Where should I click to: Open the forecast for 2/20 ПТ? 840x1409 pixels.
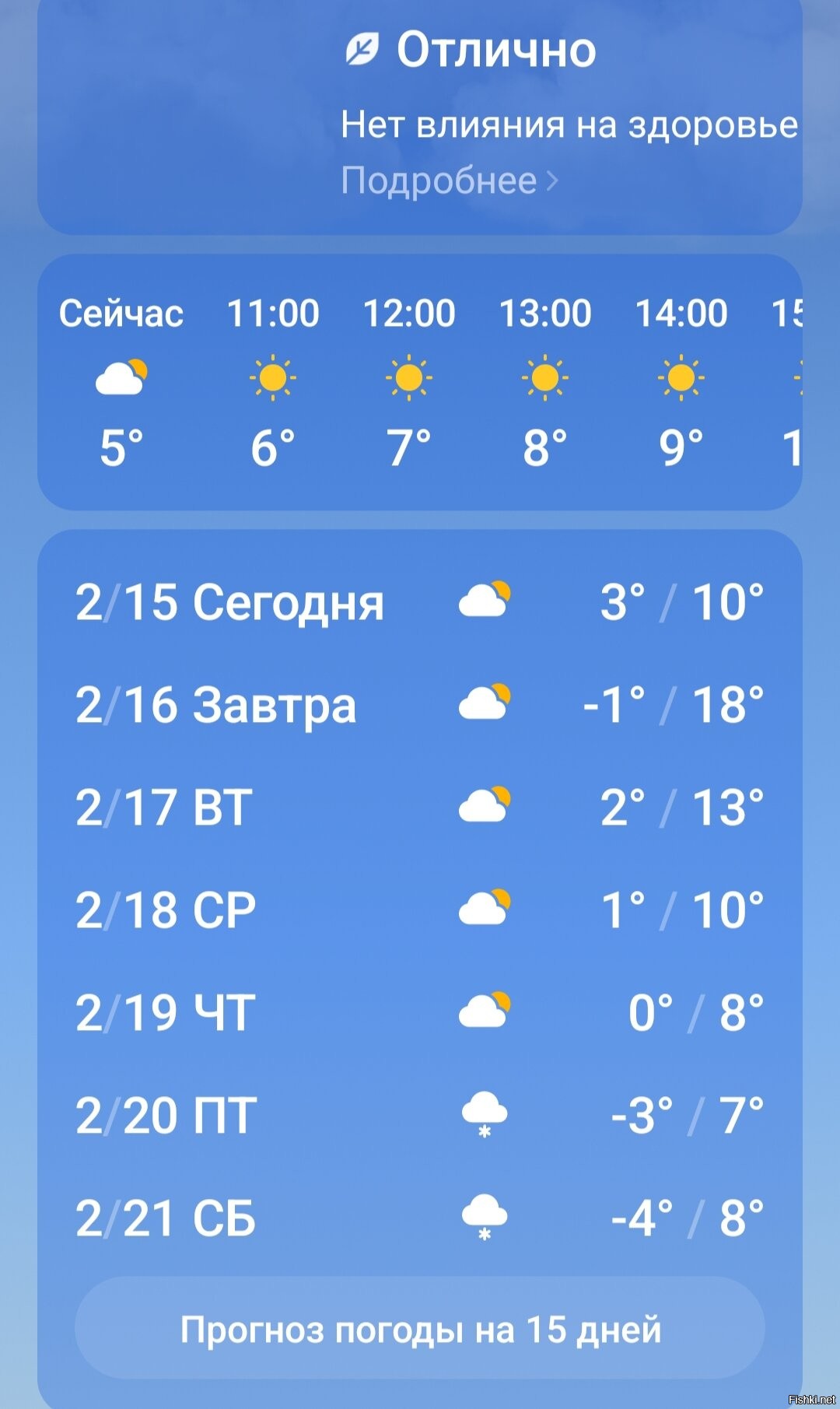point(419,1115)
